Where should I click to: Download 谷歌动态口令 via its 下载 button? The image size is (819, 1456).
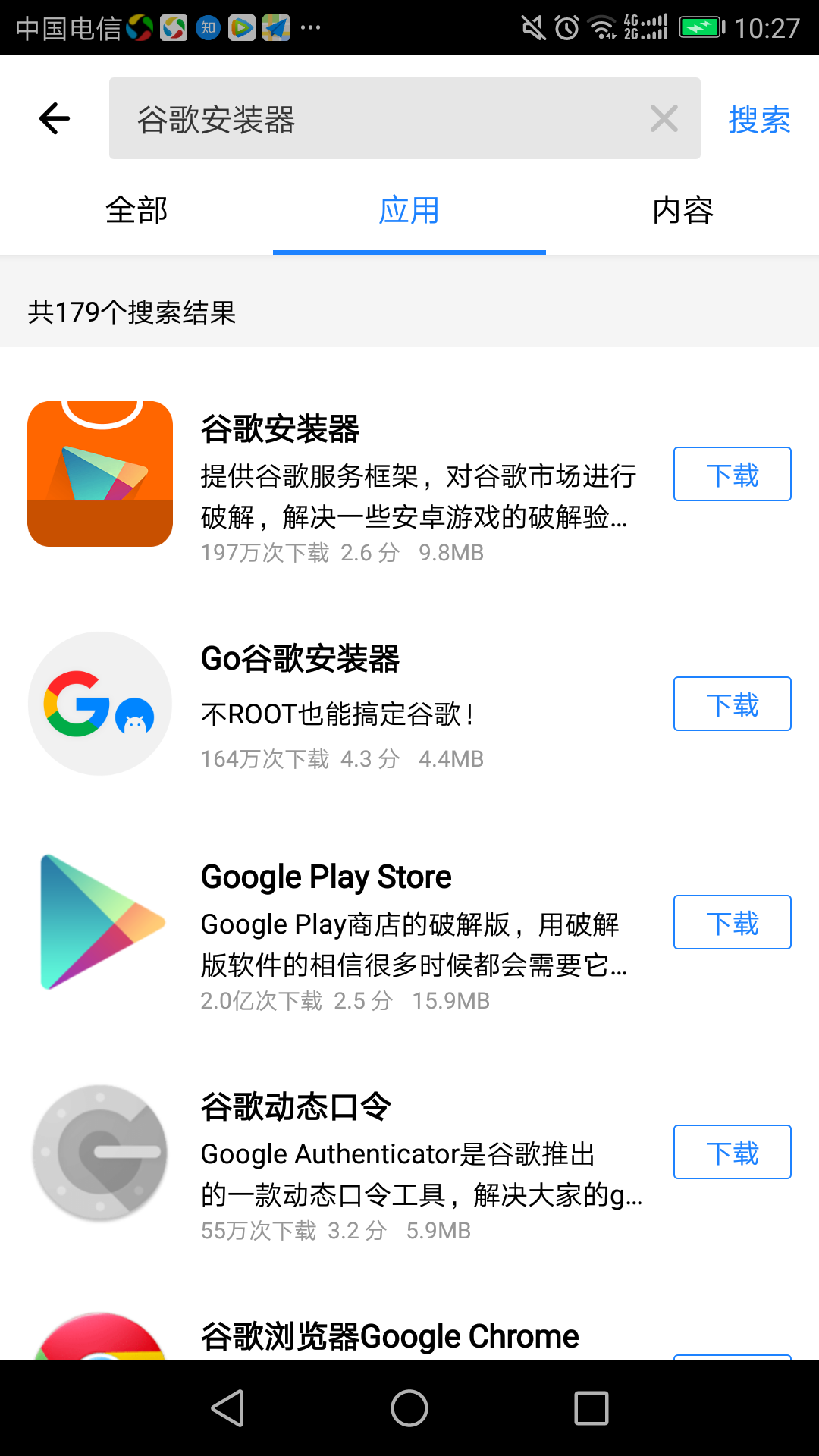(x=731, y=1152)
